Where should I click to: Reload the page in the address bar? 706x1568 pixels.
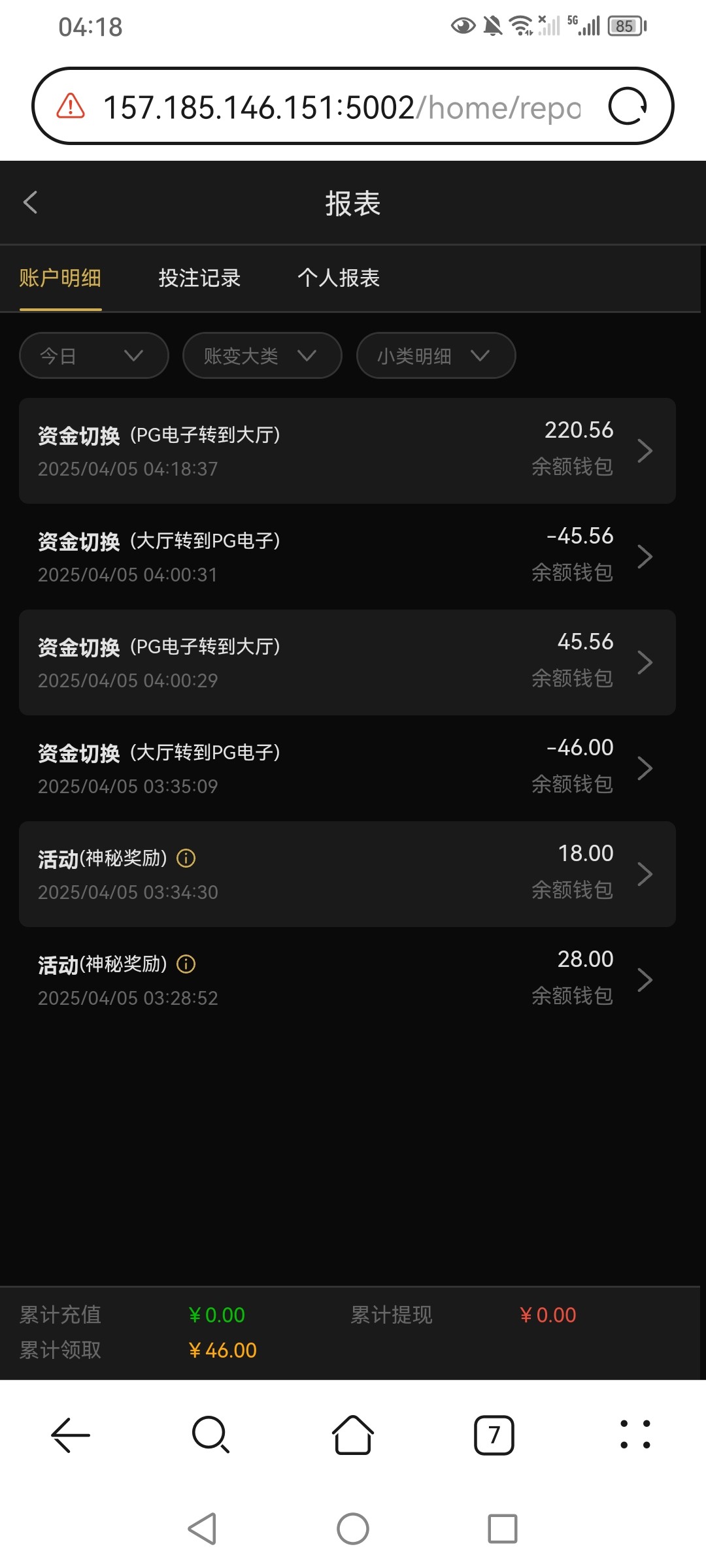pos(628,106)
